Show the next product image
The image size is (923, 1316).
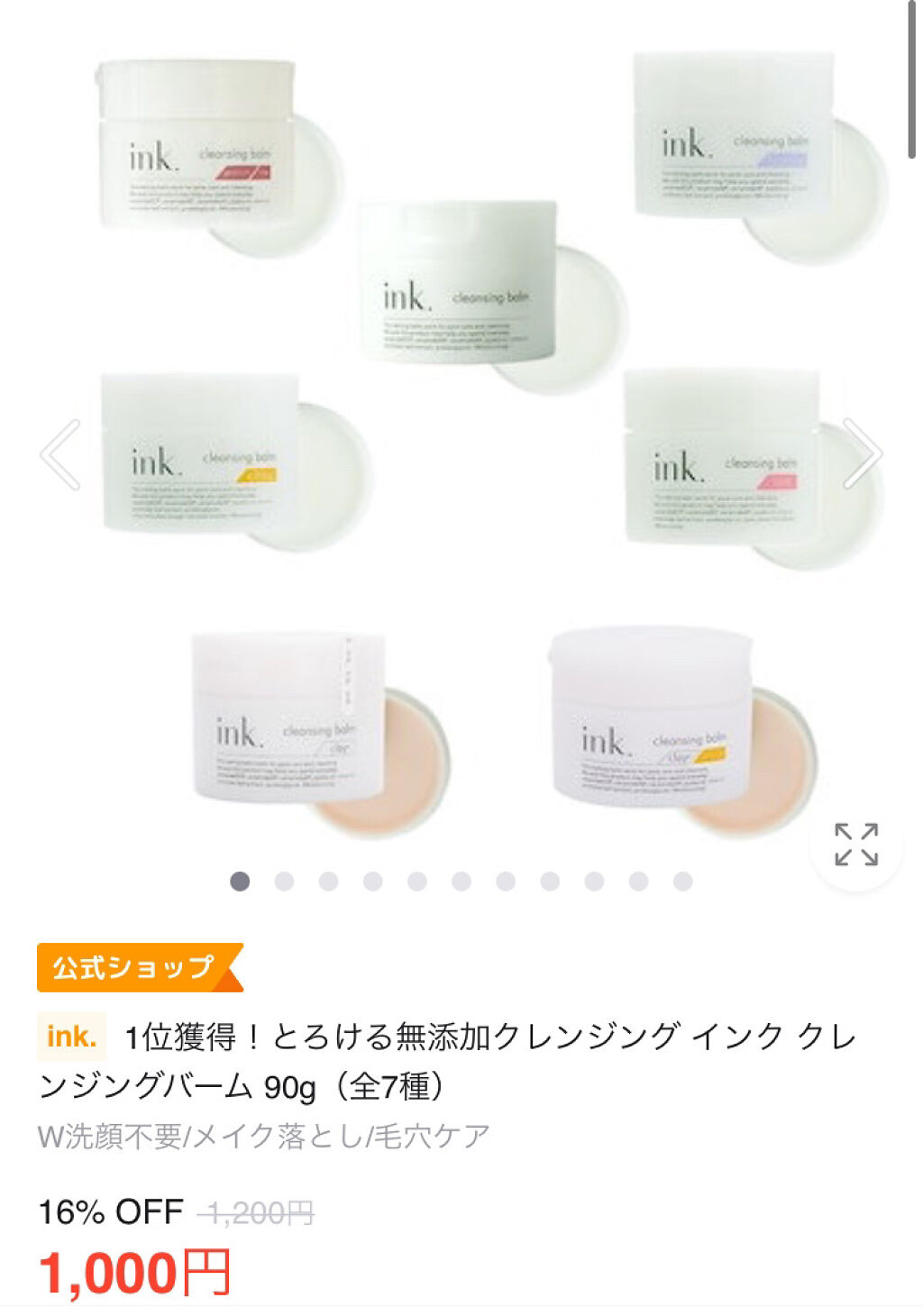(x=862, y=453)
